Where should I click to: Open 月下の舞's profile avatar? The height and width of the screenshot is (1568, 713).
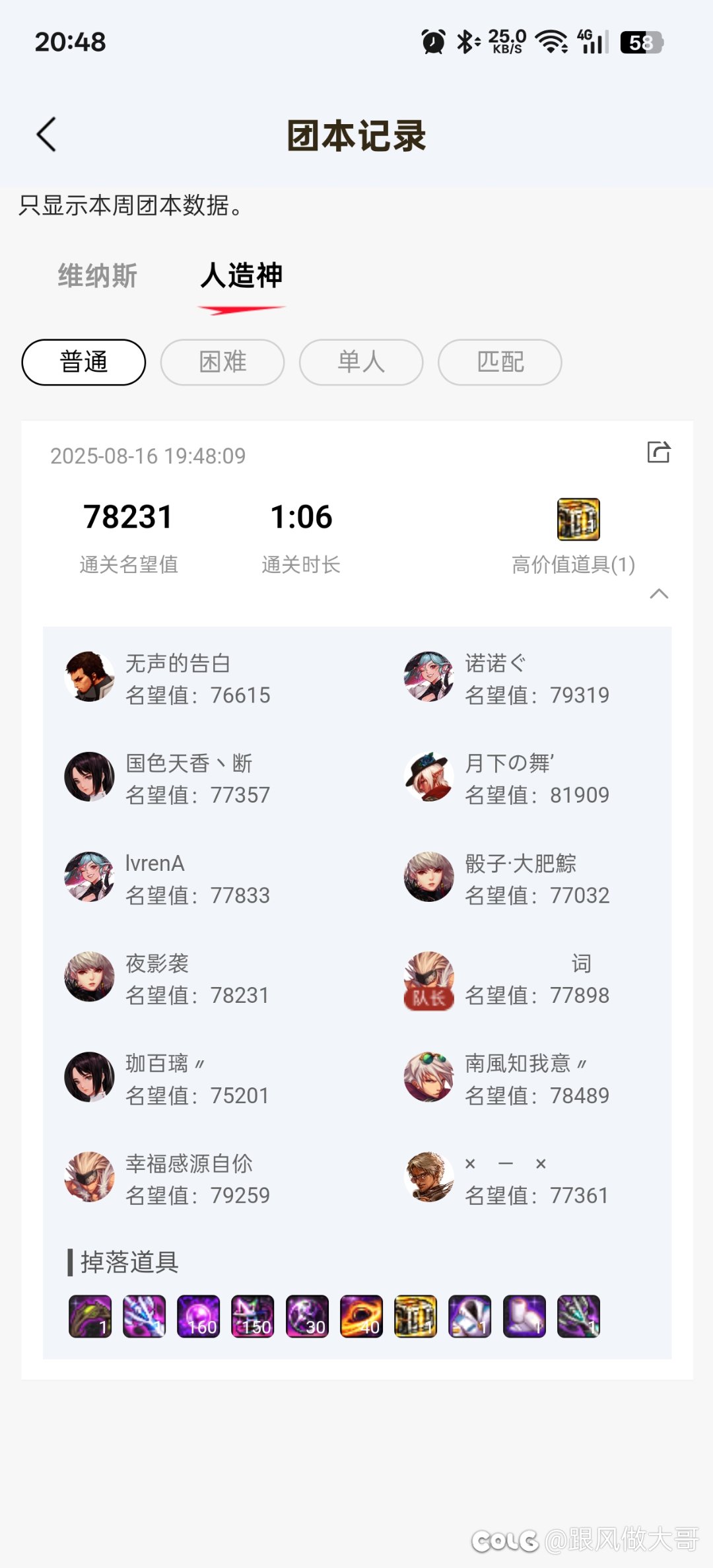[428, 777]
